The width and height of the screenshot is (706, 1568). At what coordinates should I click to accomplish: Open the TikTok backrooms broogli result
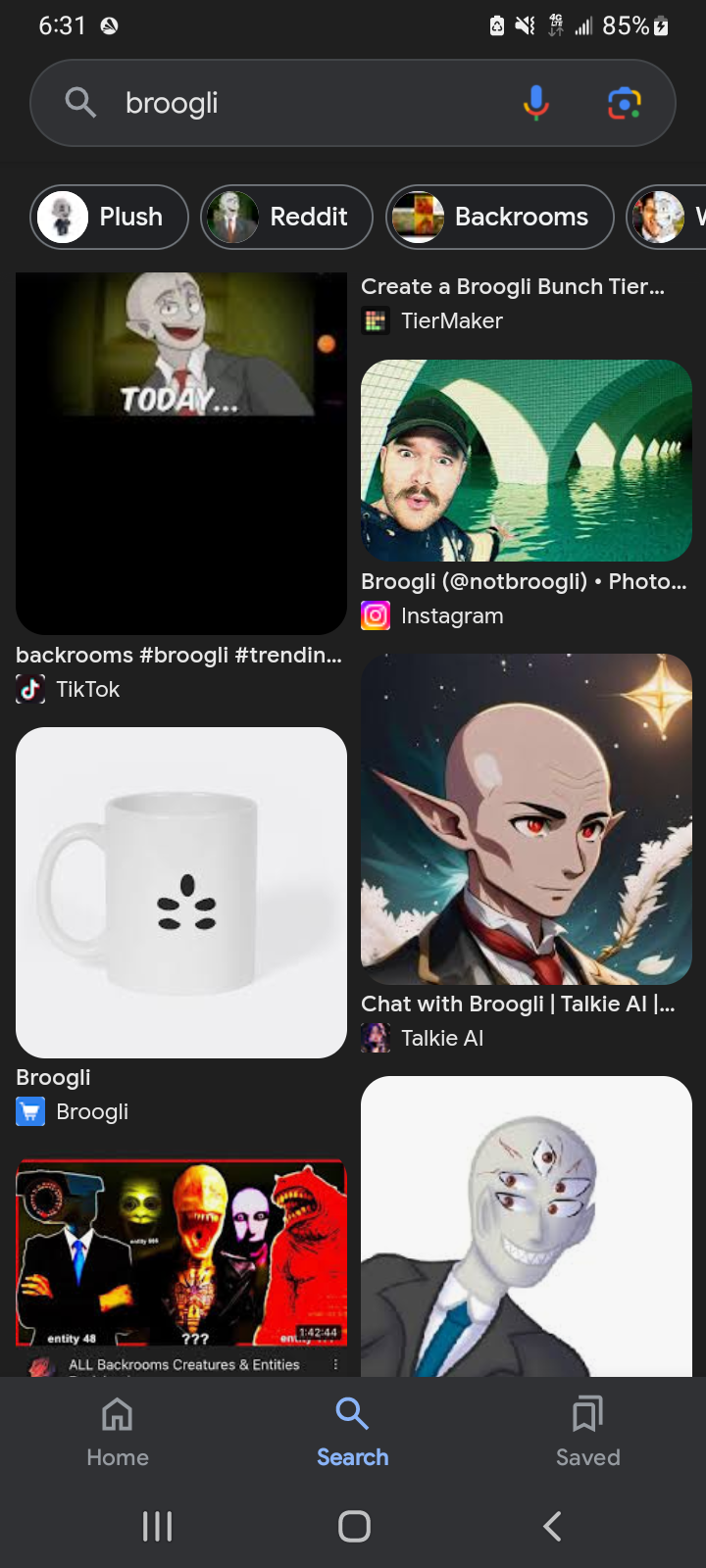[181, 453]
